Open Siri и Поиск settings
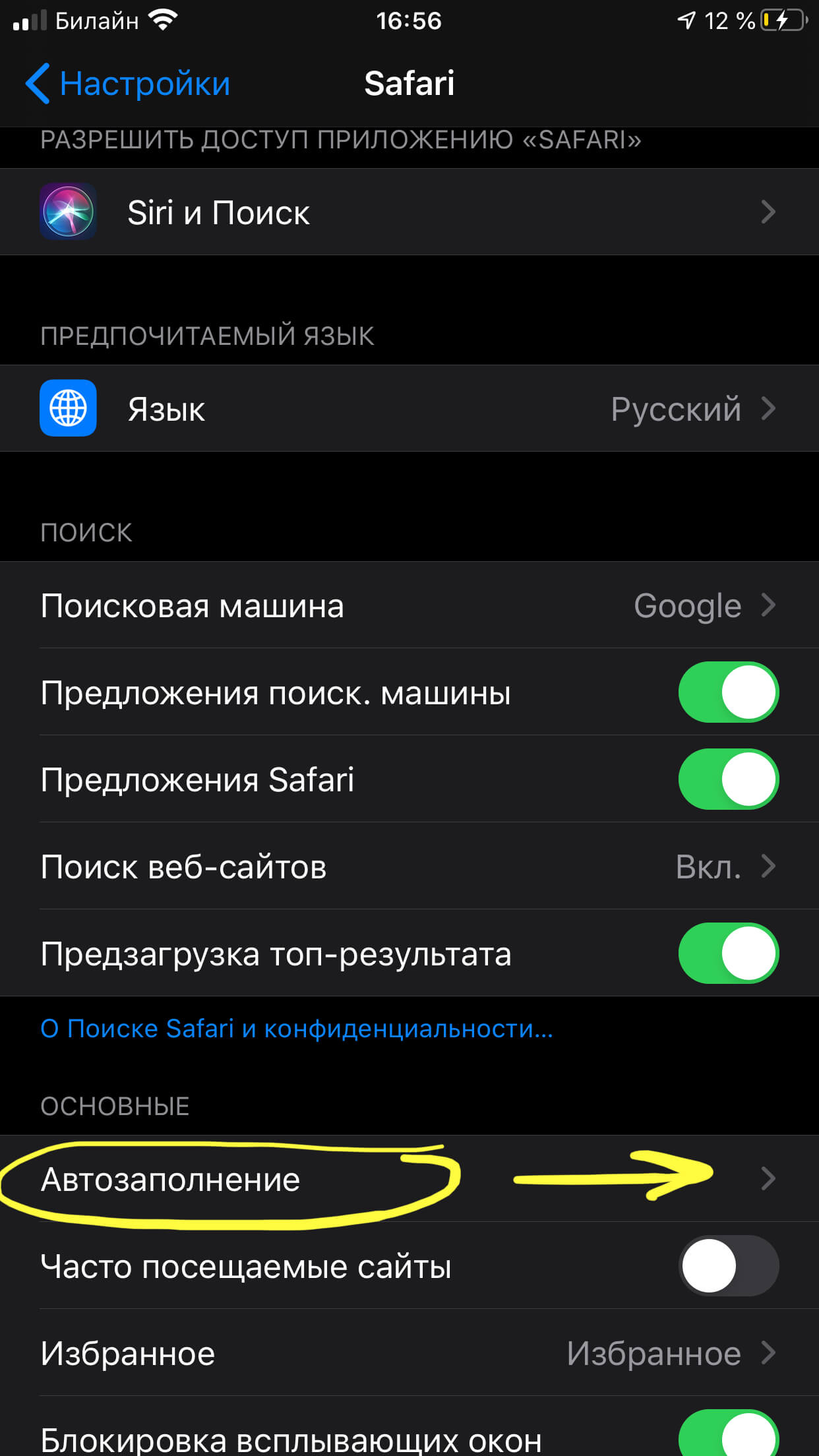 pyautogui.click(x=409, y=212)
